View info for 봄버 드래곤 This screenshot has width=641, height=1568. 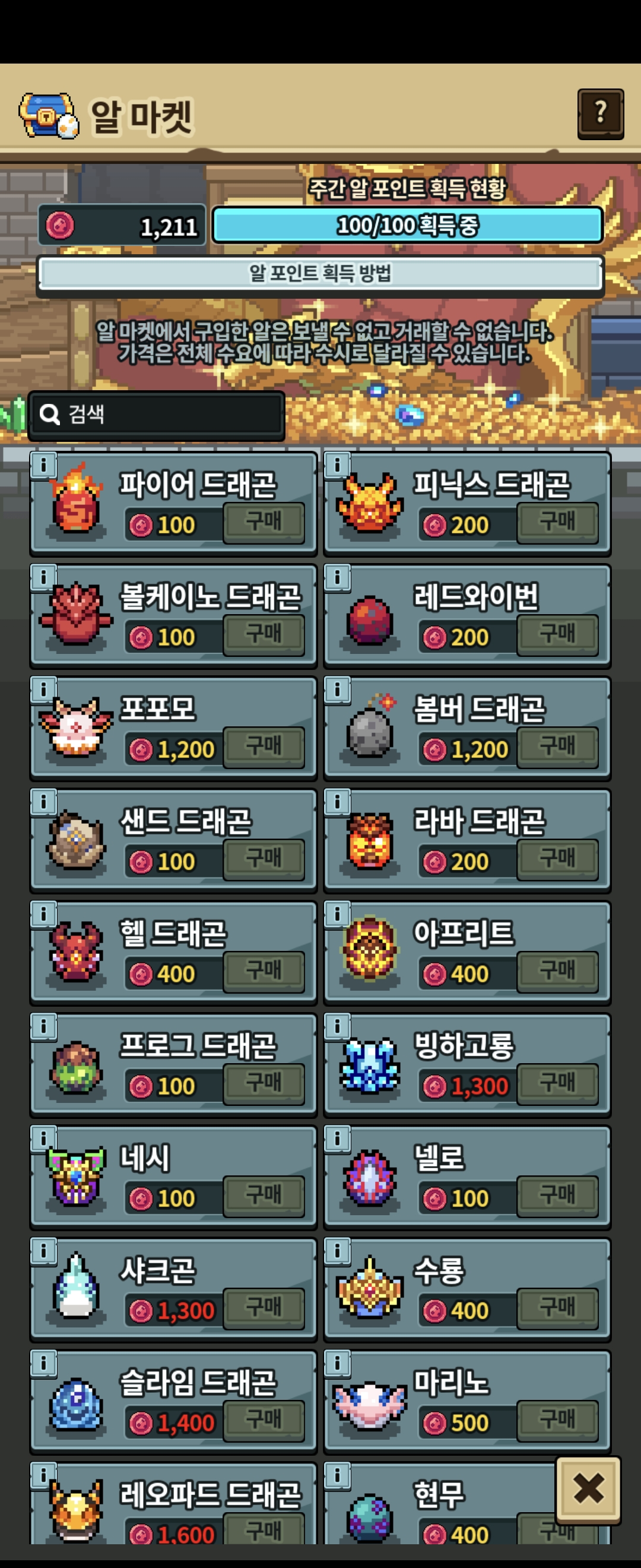(337, 689)
